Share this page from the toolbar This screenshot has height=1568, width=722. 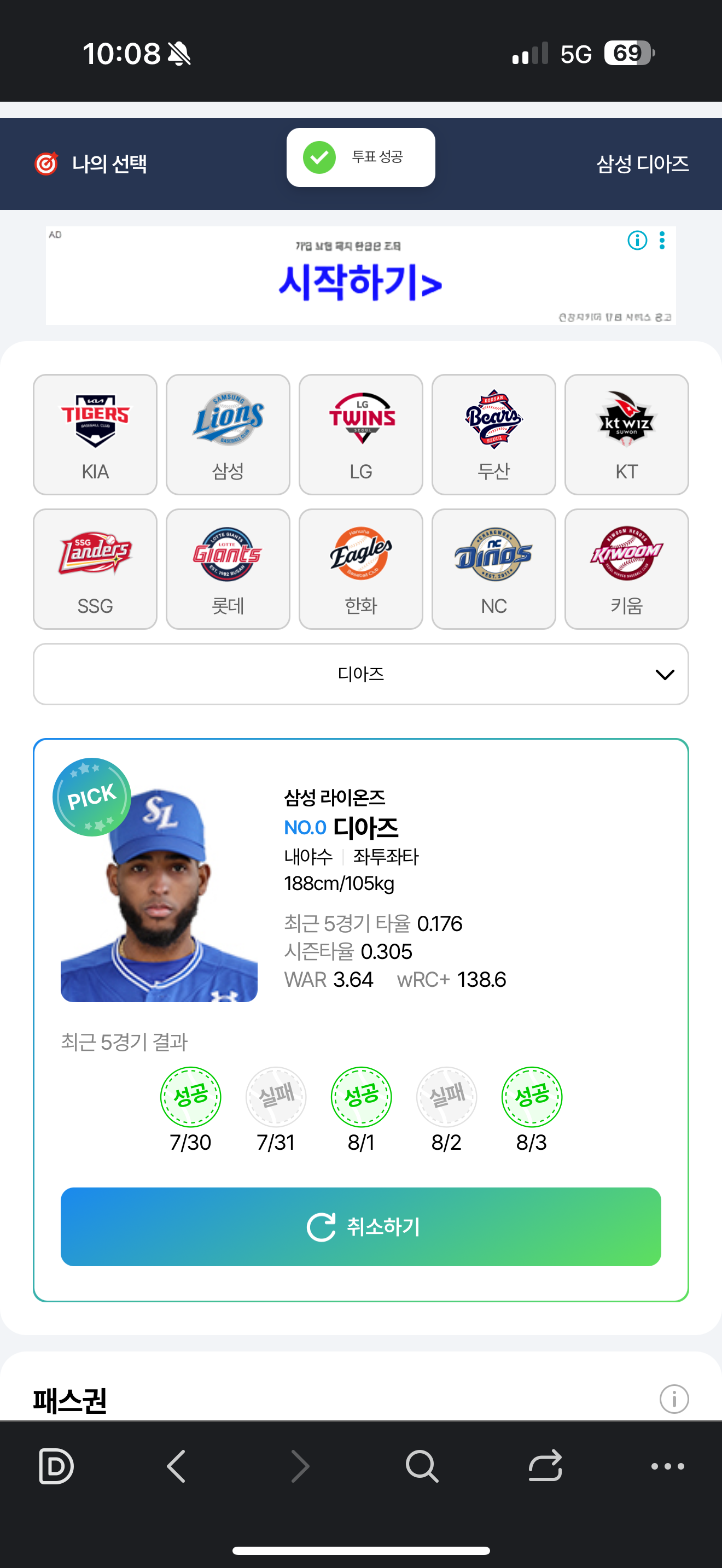(x=545, y=1466)
